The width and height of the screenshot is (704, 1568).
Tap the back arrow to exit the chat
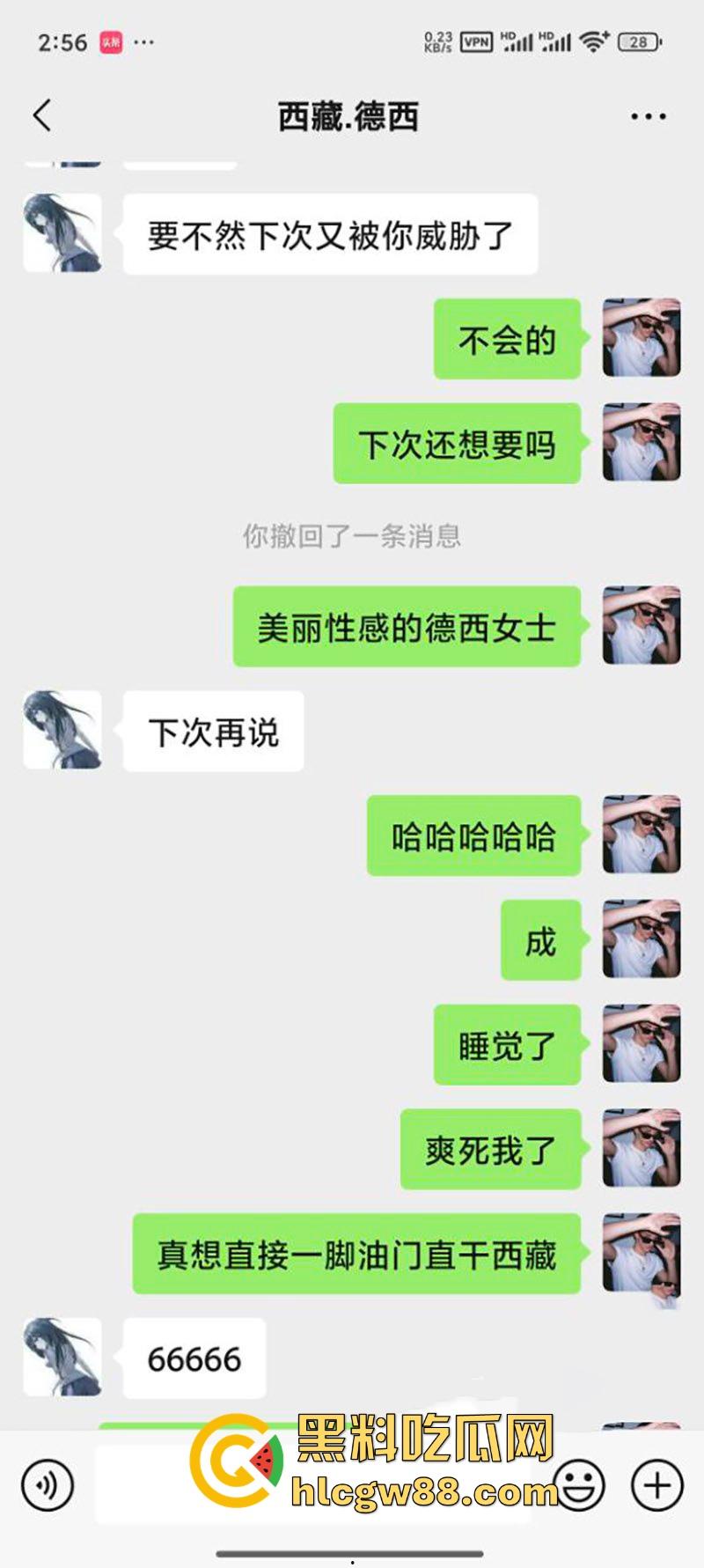(x=42, y=115)
